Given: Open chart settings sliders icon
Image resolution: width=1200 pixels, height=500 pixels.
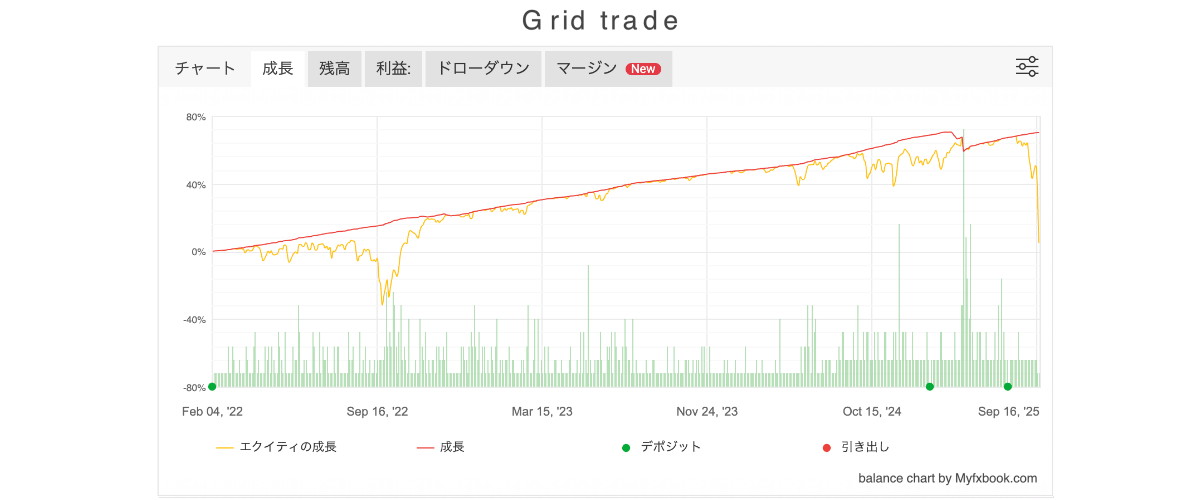Looking at the screenshot, I should click(1027, 67).
